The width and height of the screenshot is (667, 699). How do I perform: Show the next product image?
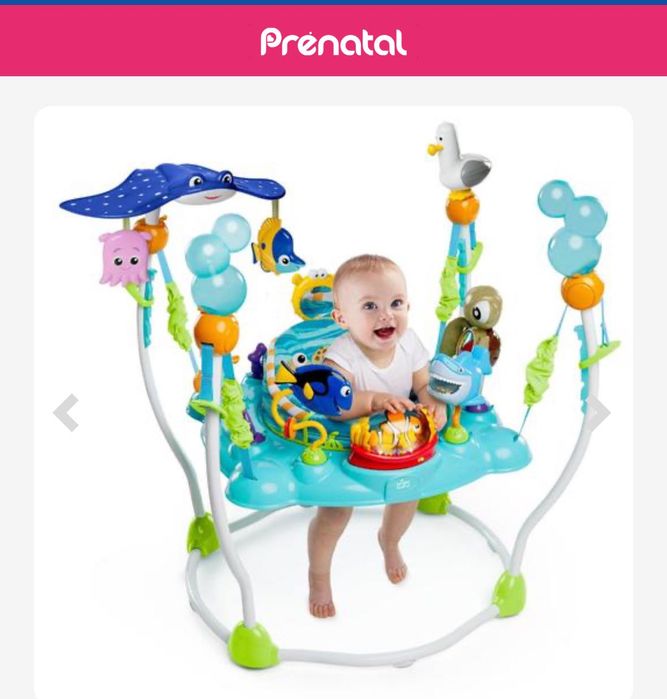point(600,412)
